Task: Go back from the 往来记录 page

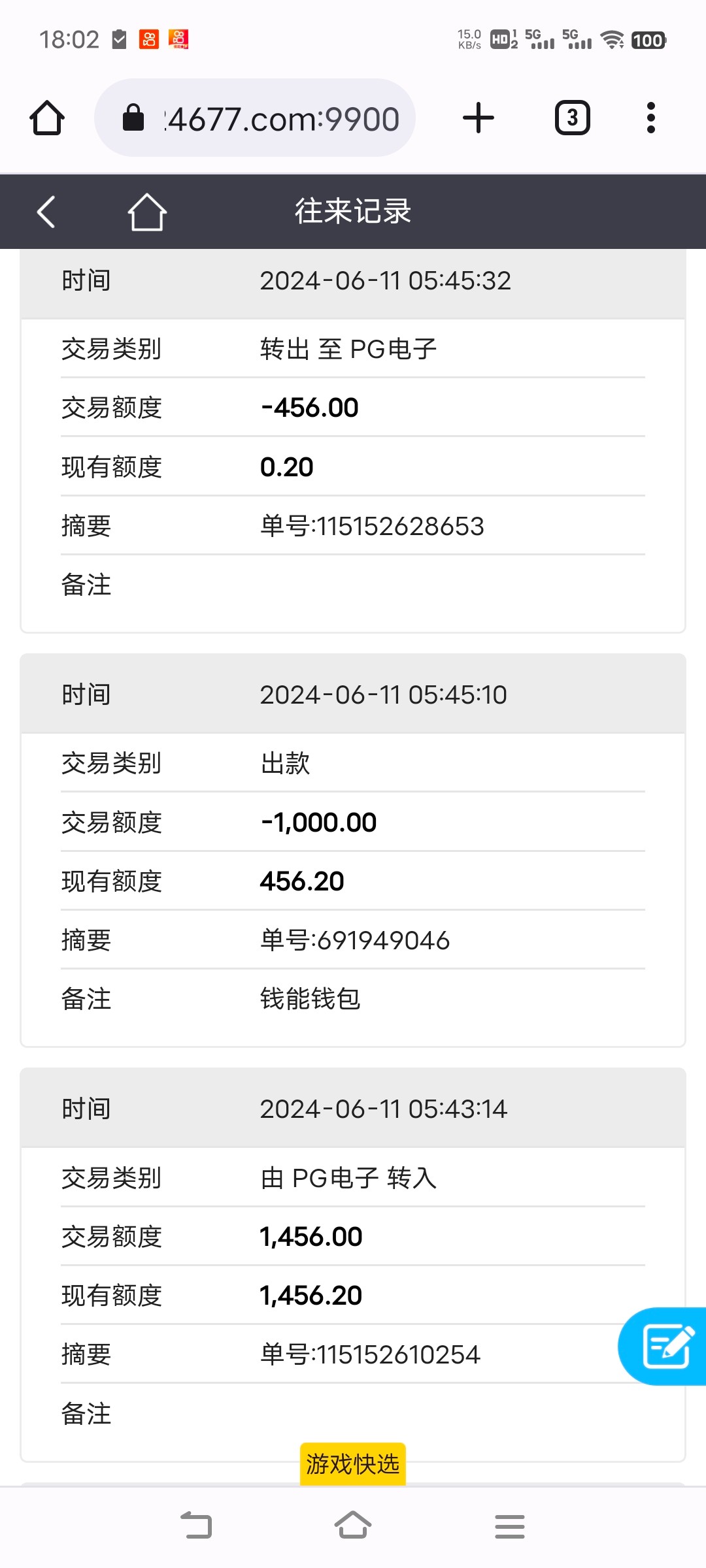Action: pos(46,212)
